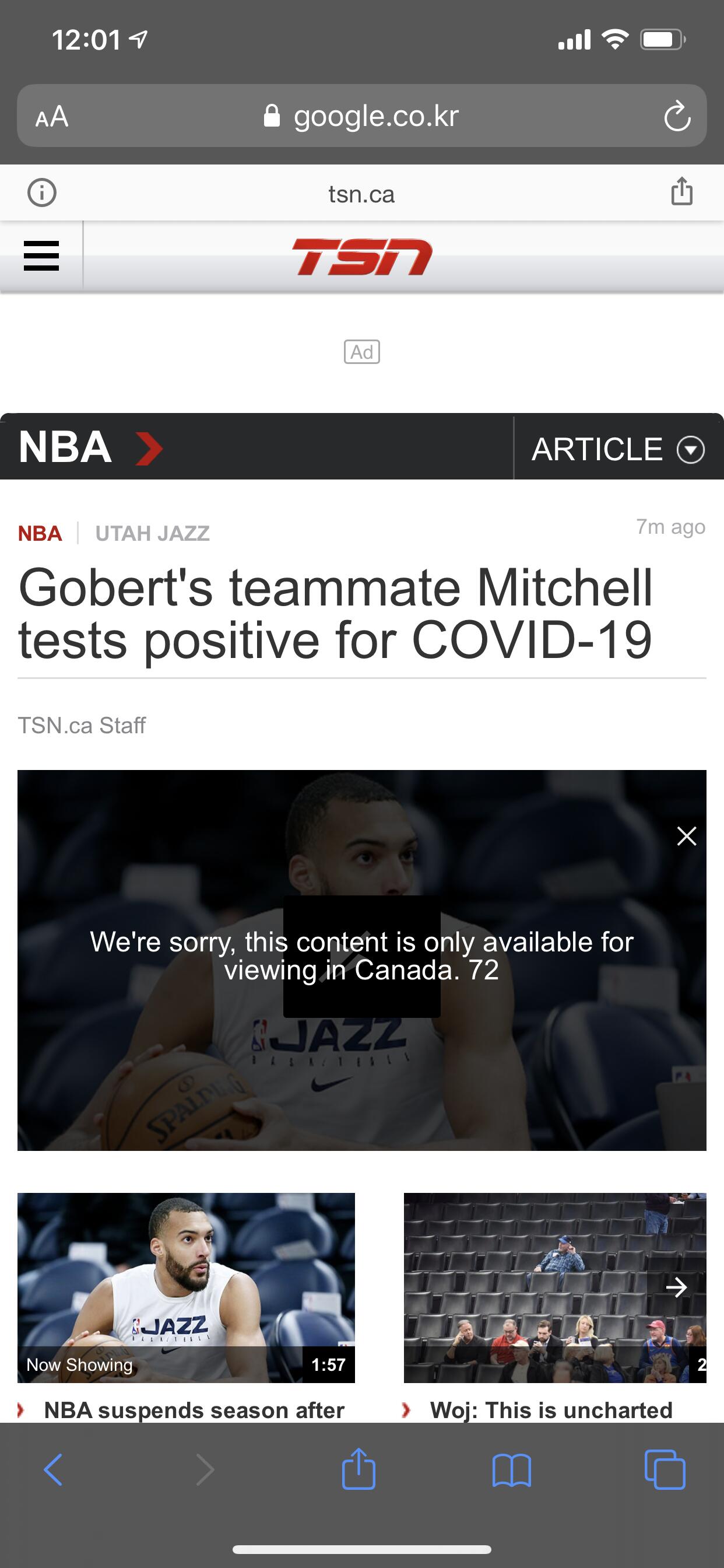This screenshot has height=1568, width=724.
Task: Open Safari bookmarks
Action: (x=511, y=1470)
